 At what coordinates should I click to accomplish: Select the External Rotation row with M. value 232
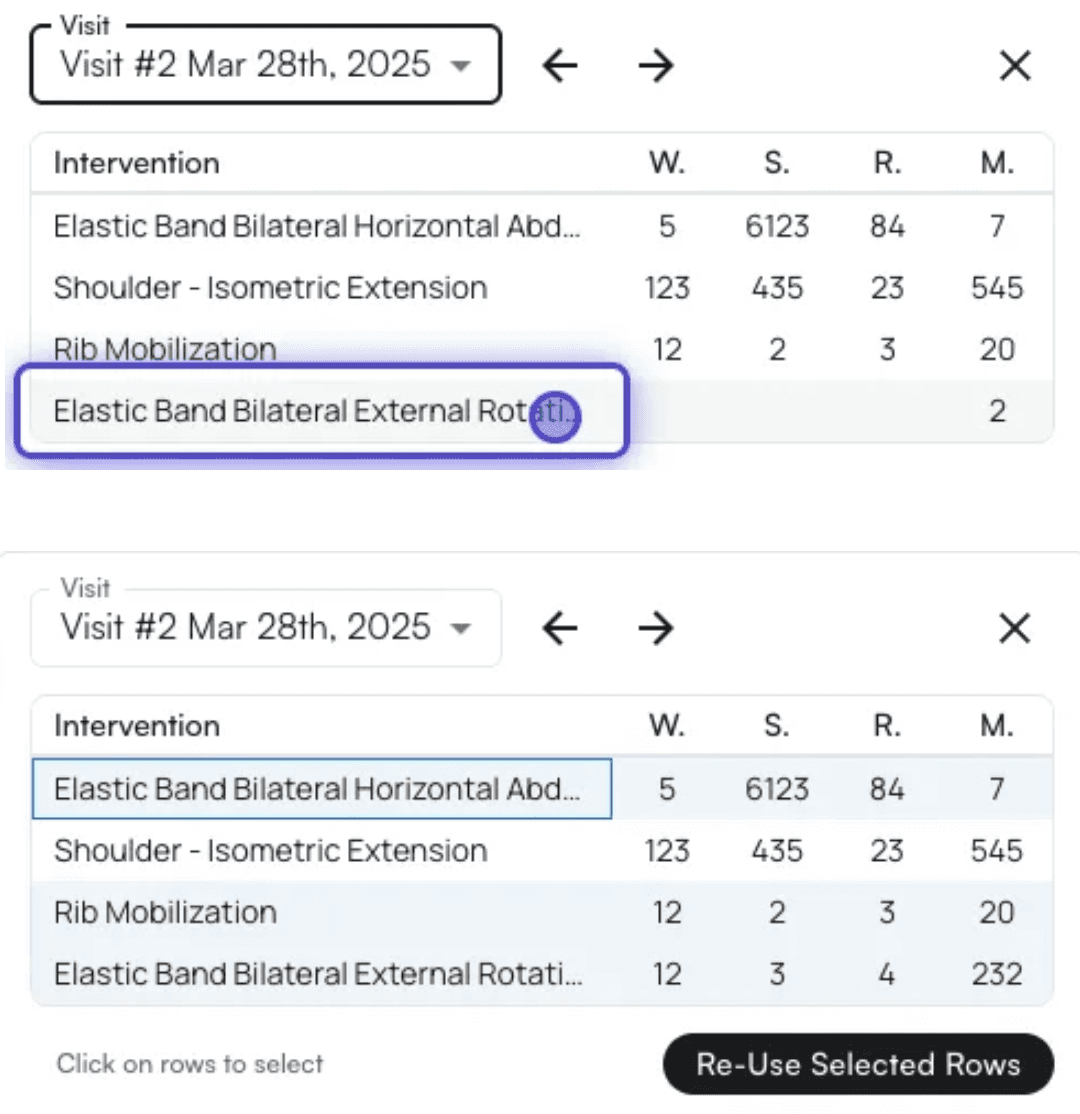pos(320,974)
